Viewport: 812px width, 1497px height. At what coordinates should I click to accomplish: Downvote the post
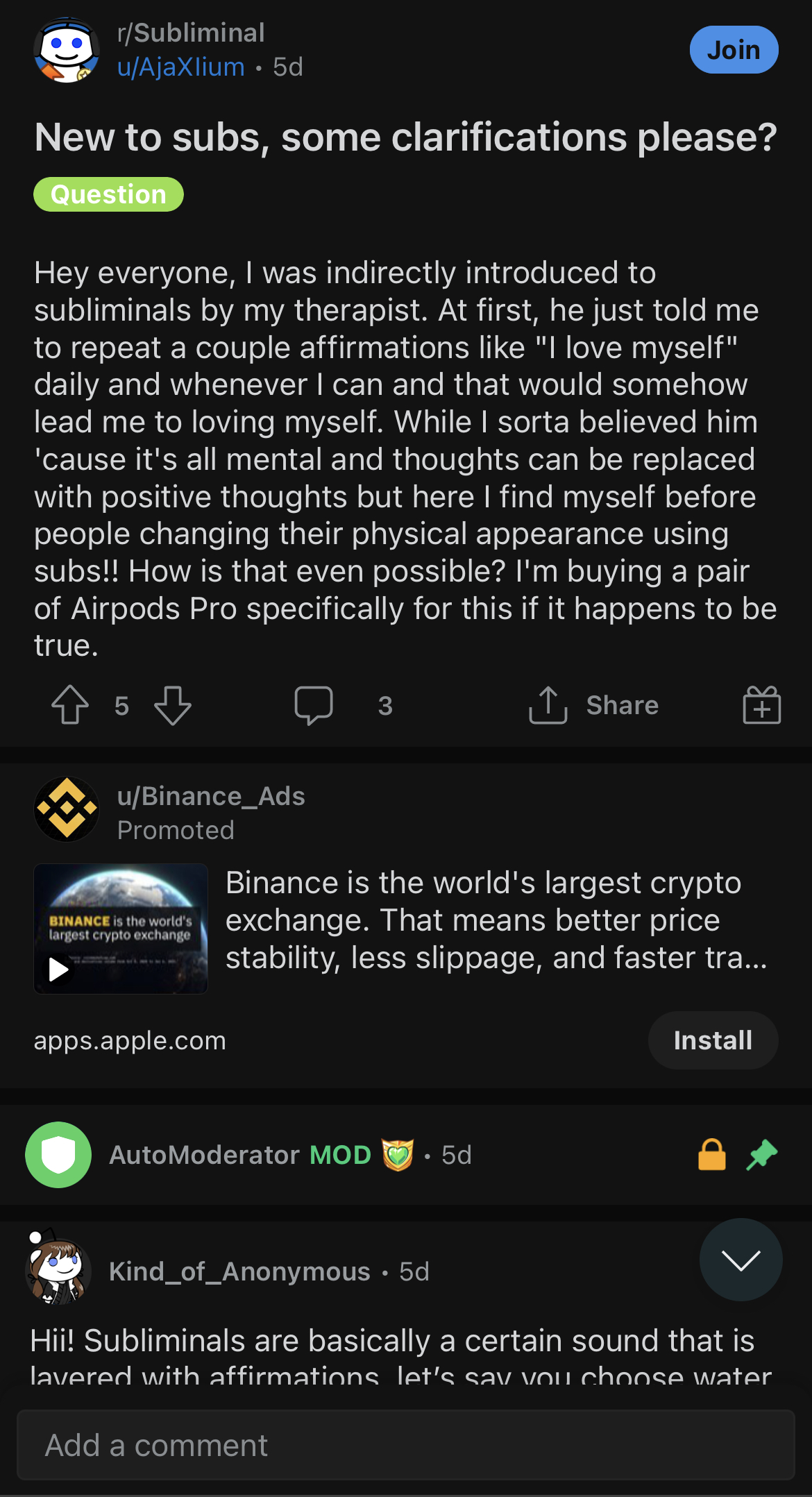173,705
